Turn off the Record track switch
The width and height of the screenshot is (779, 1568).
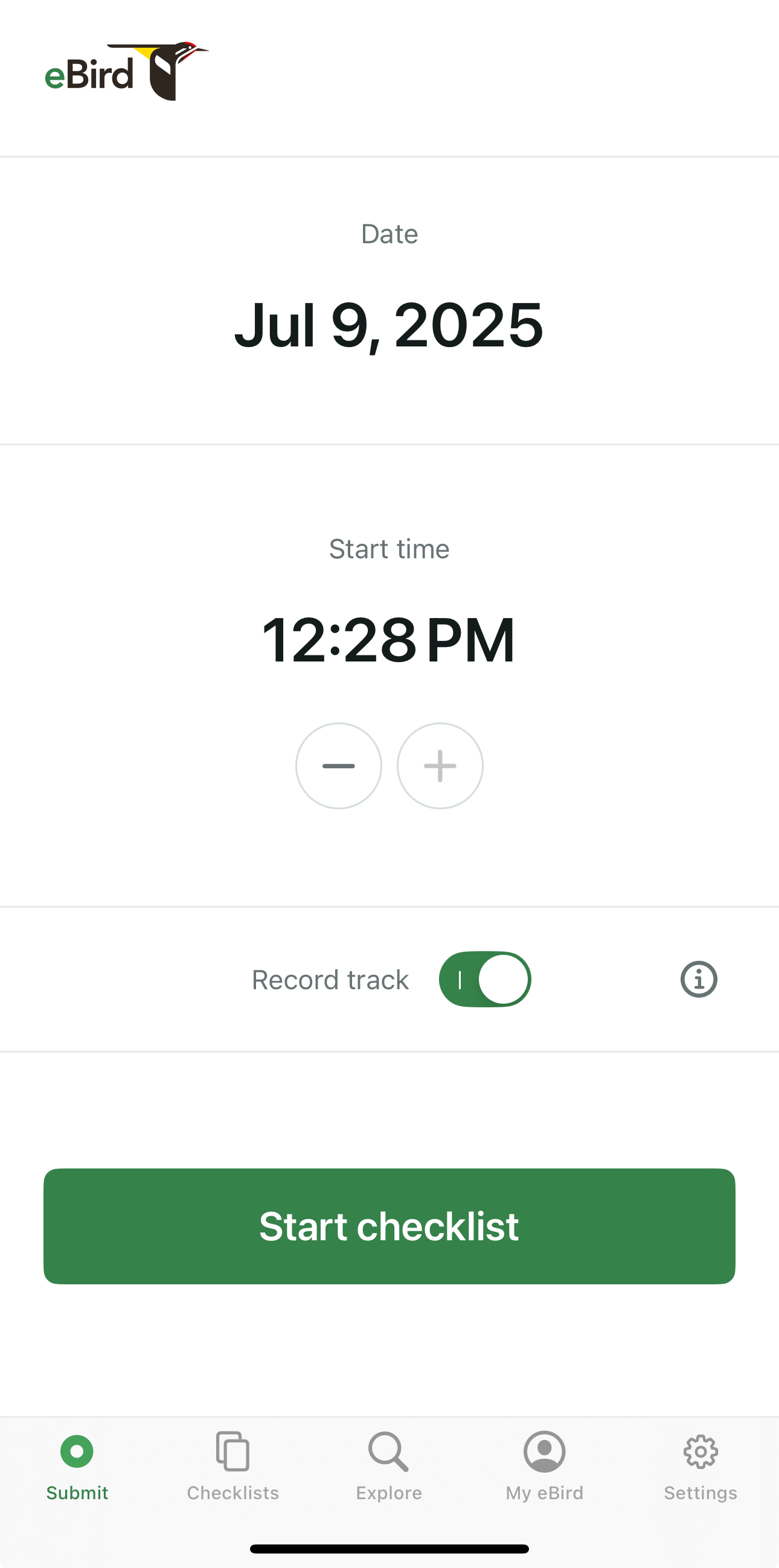point(485,980)
